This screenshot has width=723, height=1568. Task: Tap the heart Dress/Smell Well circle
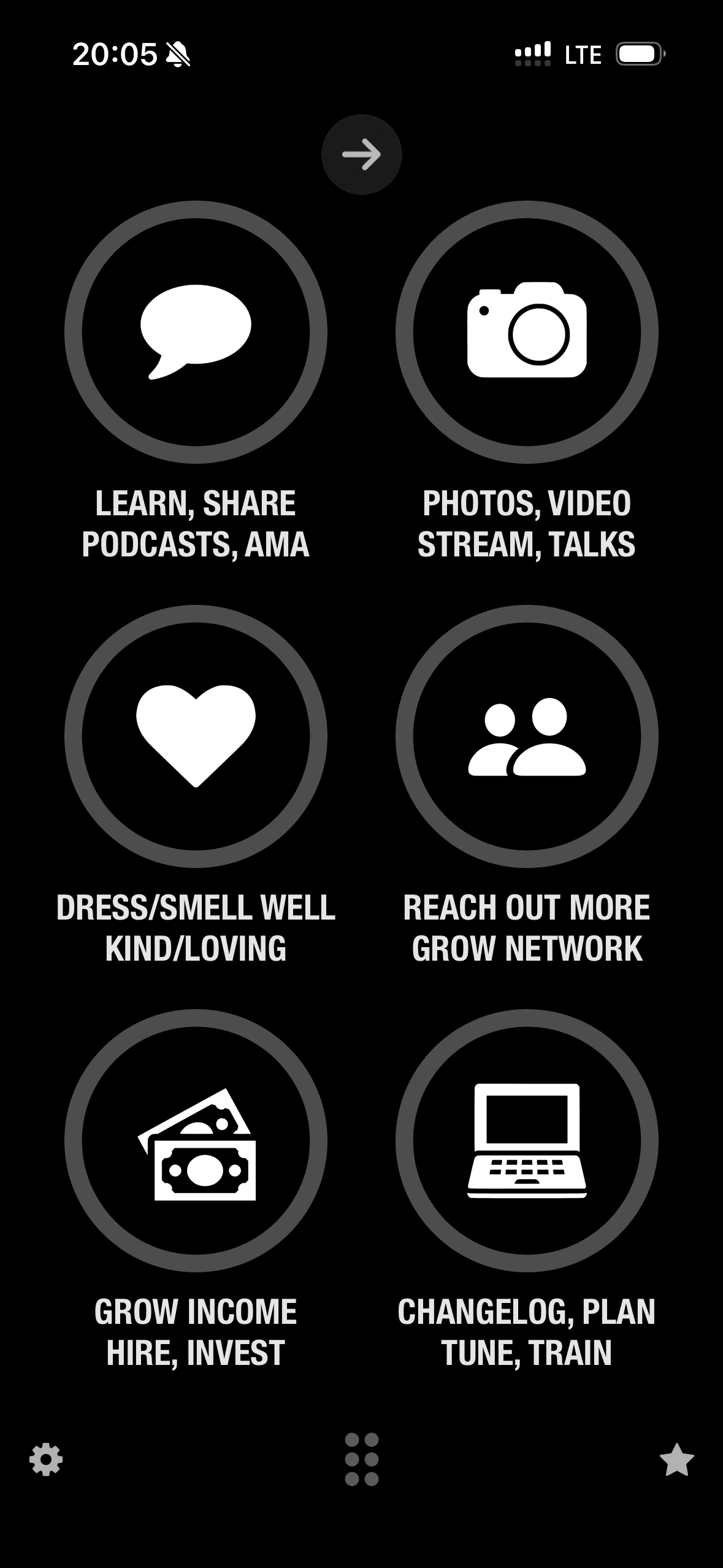tap(196, 736)
